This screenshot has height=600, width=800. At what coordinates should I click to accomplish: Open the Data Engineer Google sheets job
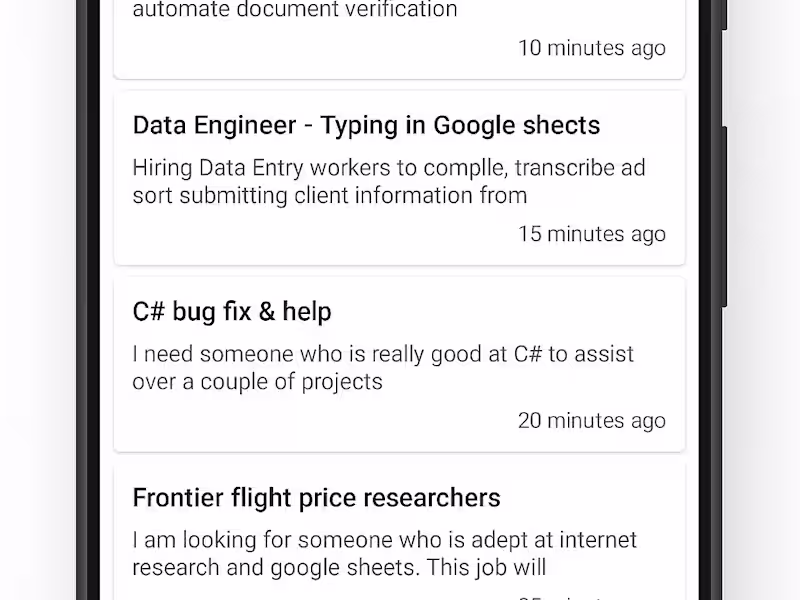[398, 178]
